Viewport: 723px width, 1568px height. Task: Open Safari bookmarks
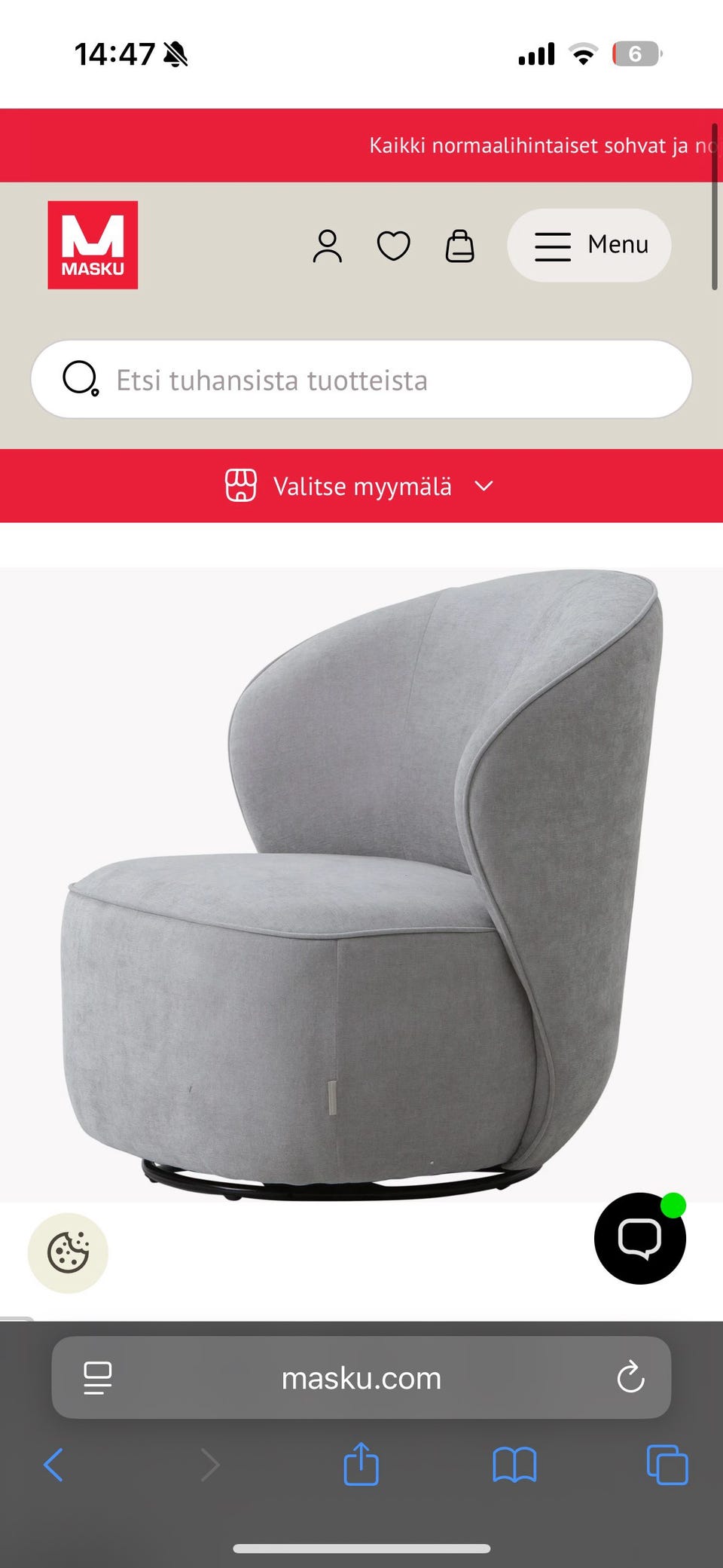coord(514,1465)
